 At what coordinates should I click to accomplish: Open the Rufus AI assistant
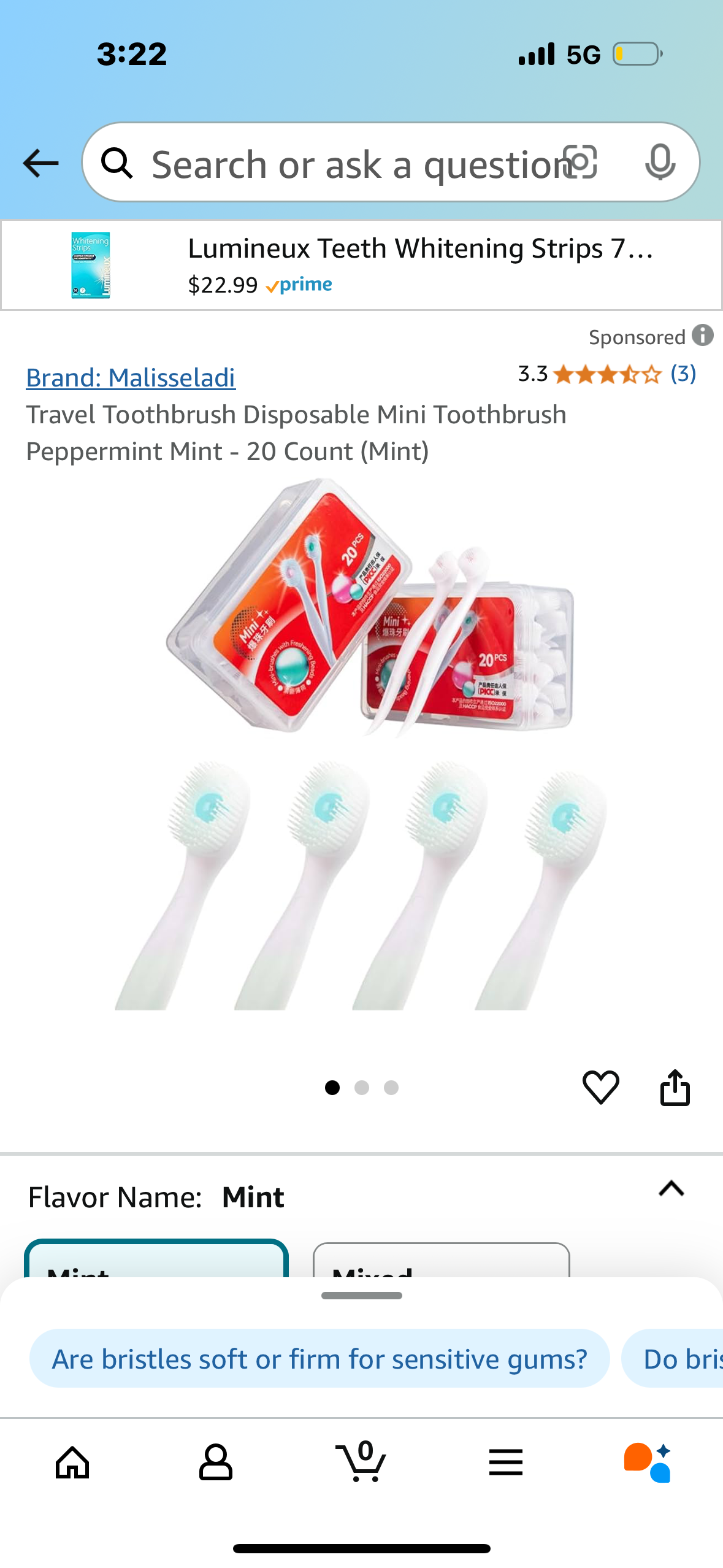(648, 1462)
